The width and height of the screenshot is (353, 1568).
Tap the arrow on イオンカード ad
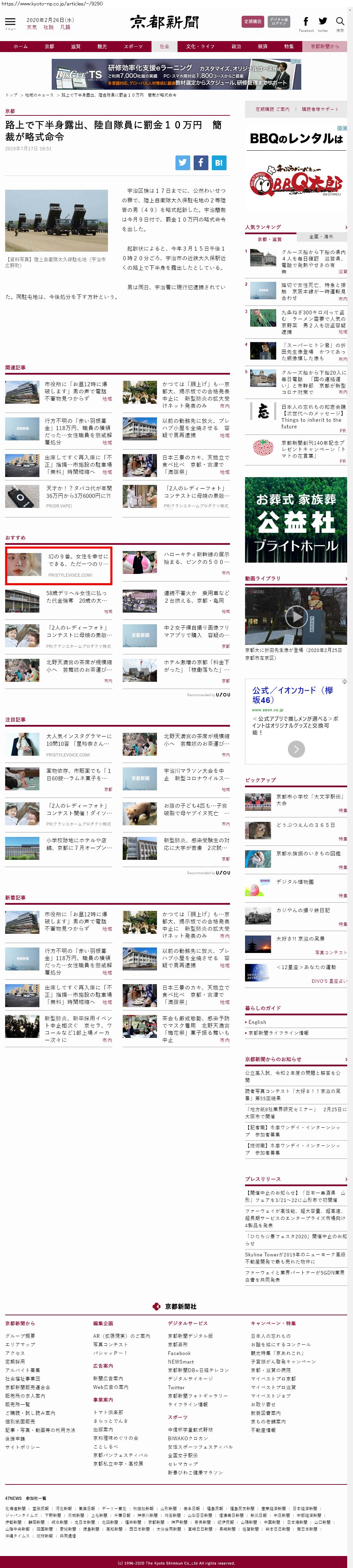click(296, 749)
